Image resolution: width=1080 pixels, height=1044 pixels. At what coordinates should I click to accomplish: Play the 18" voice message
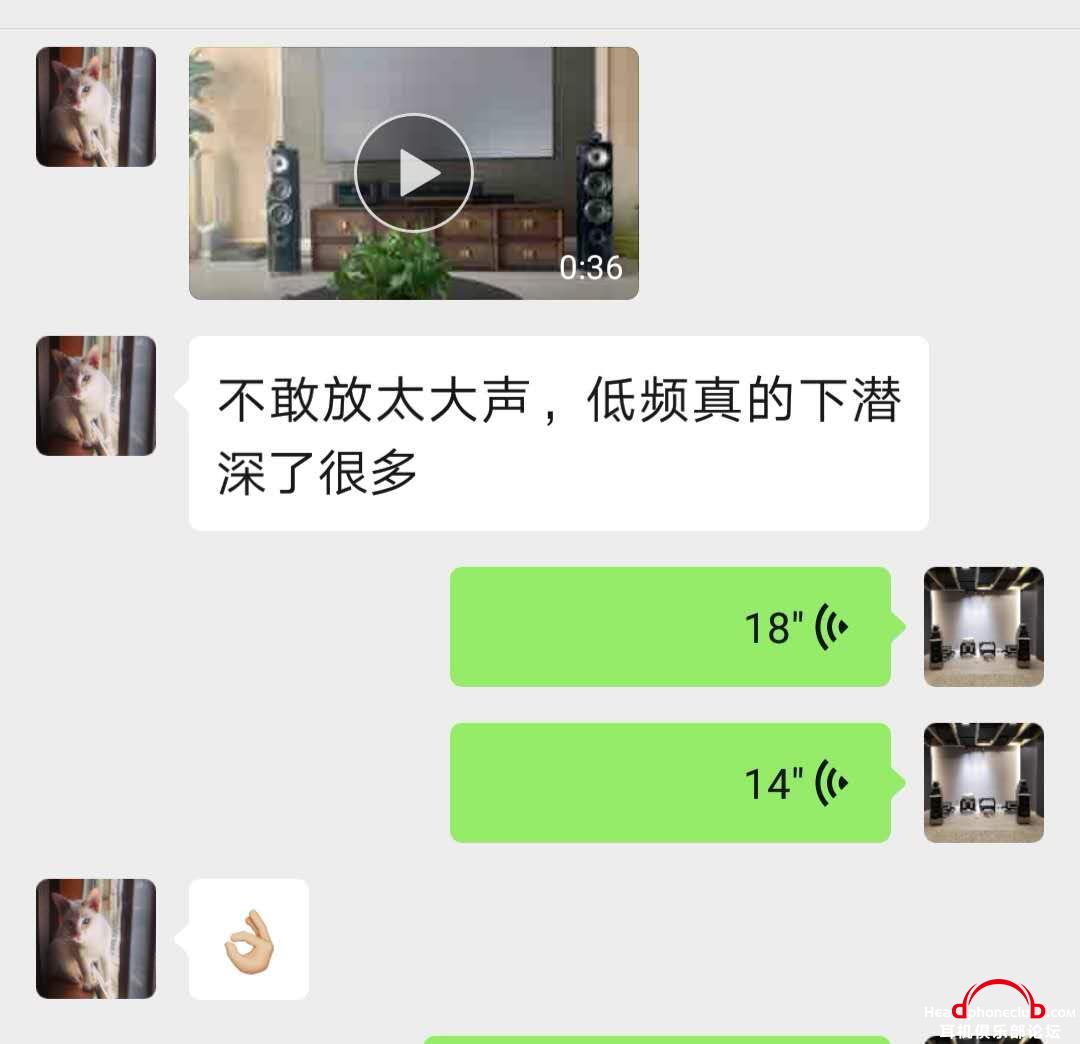click(x=670, y=627)
